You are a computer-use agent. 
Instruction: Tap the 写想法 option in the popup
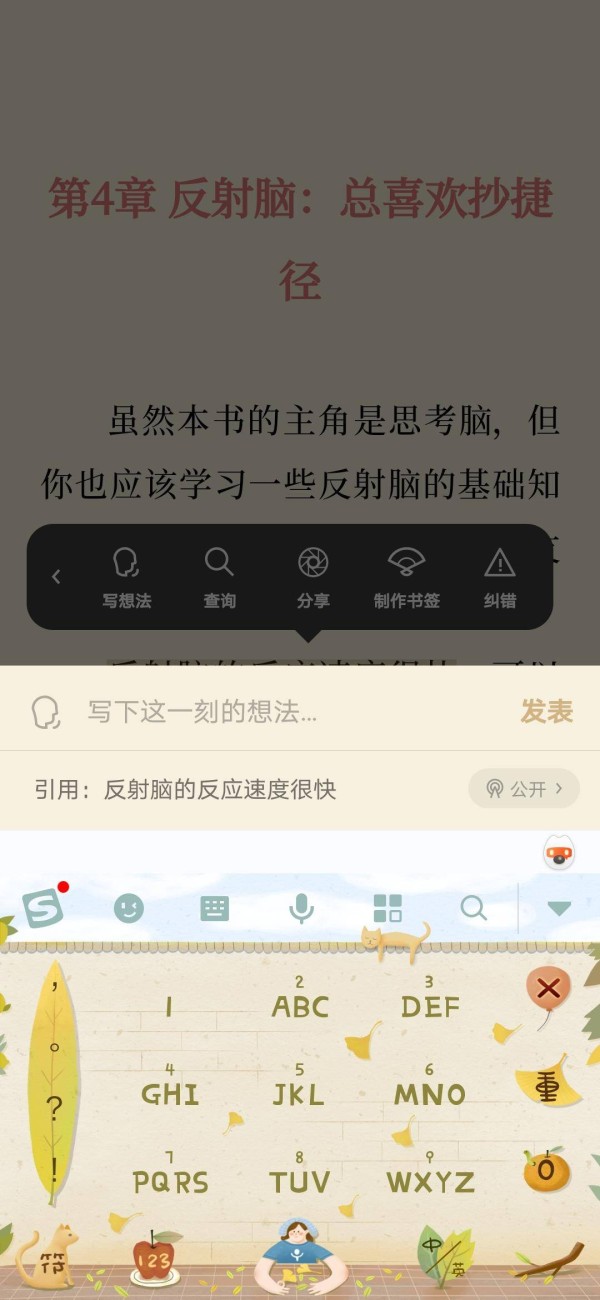tap(126, 578)
